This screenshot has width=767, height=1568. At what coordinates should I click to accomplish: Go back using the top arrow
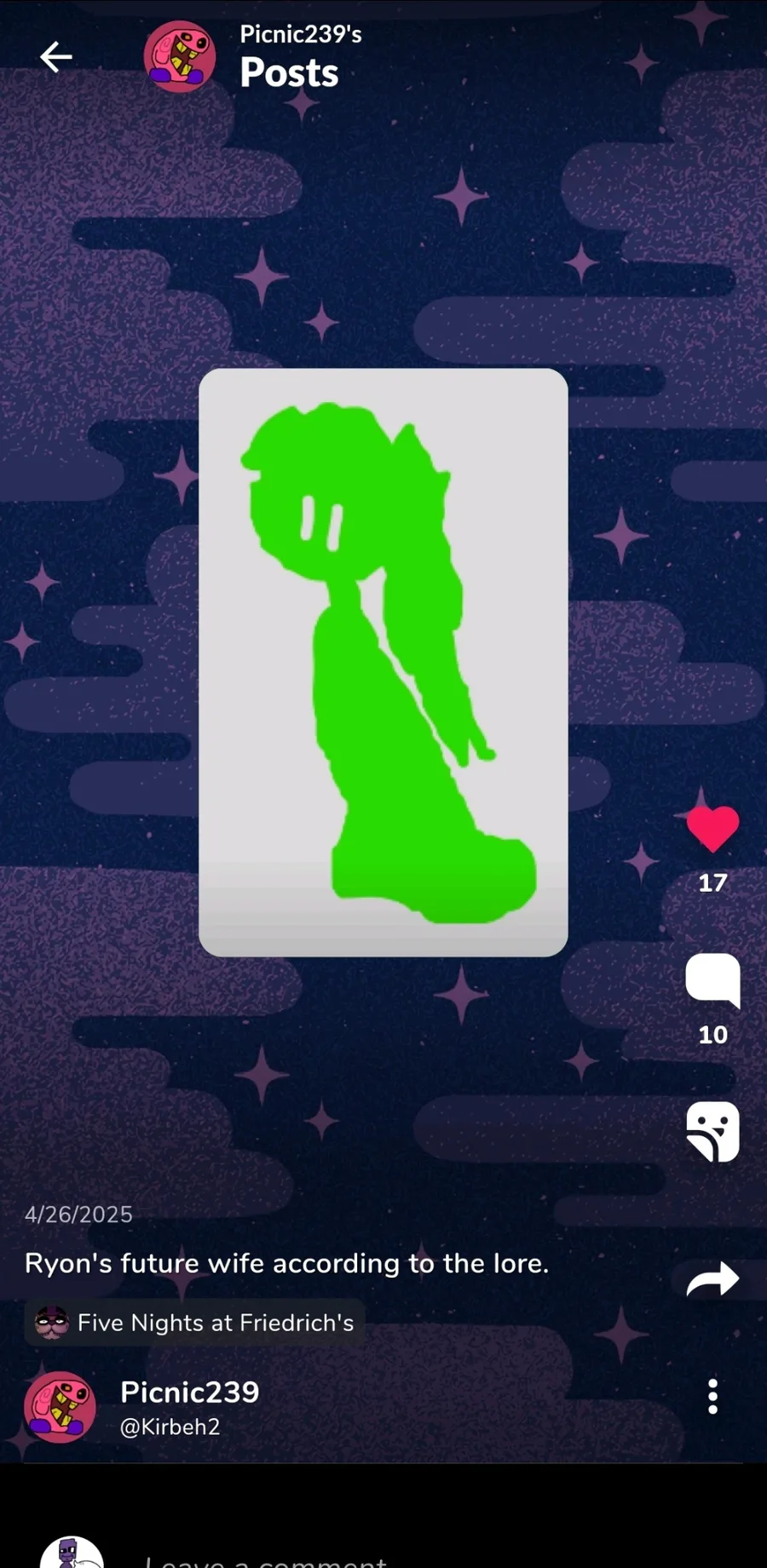pyautogui.click(x=56, y=57)
